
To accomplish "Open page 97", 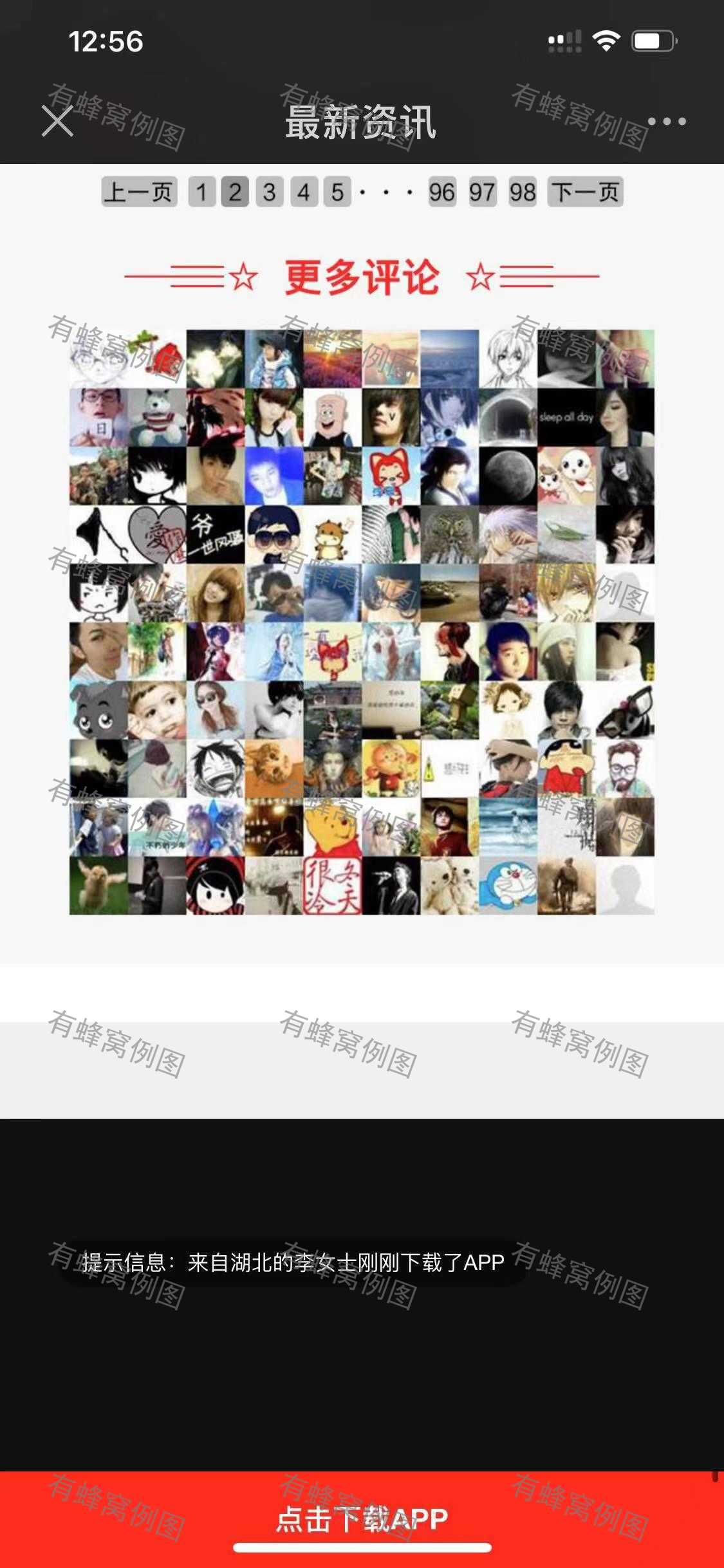I will tap(482, 192).
